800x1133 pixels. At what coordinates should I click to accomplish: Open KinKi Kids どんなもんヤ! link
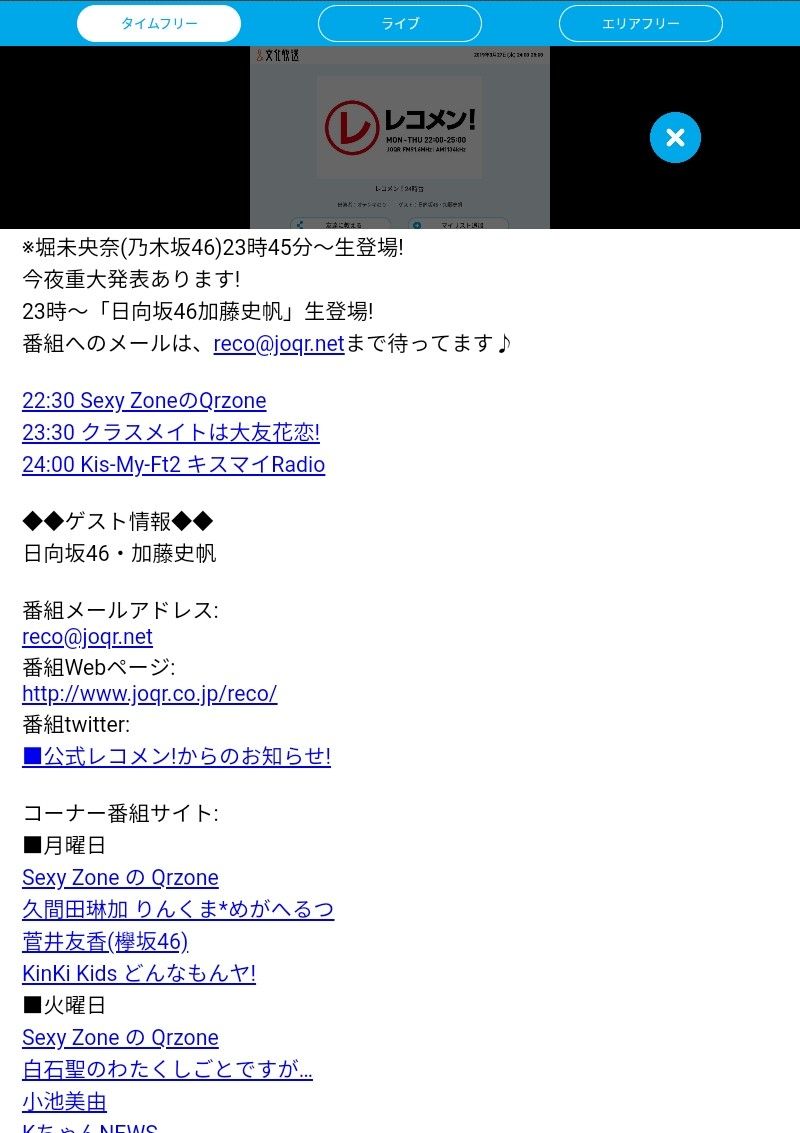coord(139,973)
